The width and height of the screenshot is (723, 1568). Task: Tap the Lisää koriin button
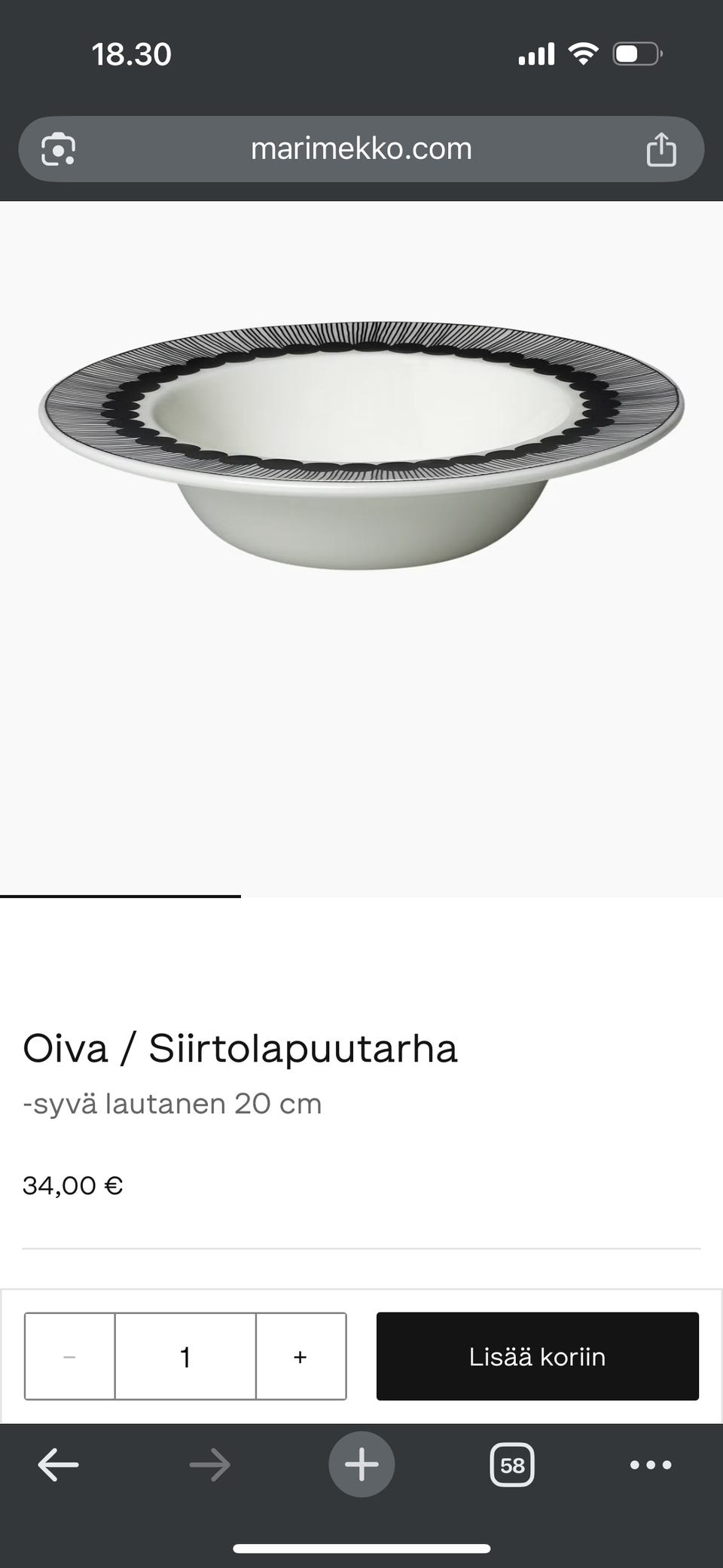537,1356
